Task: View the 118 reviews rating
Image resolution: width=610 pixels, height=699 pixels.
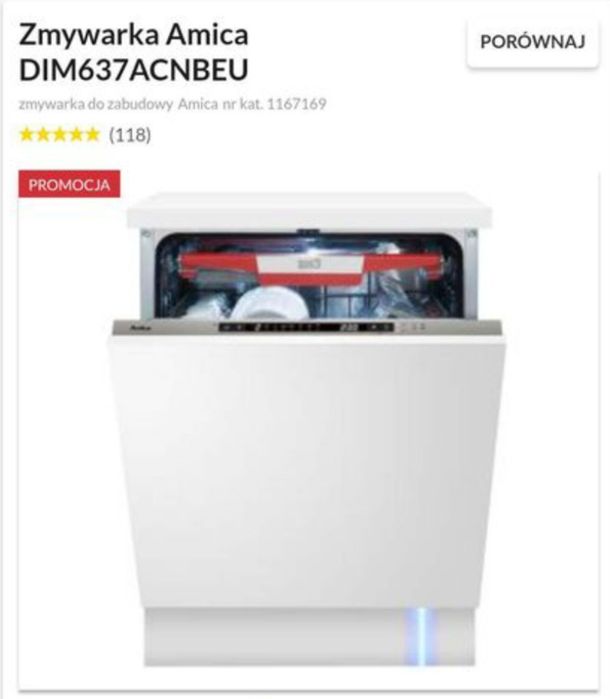Action: pos(85,134)
